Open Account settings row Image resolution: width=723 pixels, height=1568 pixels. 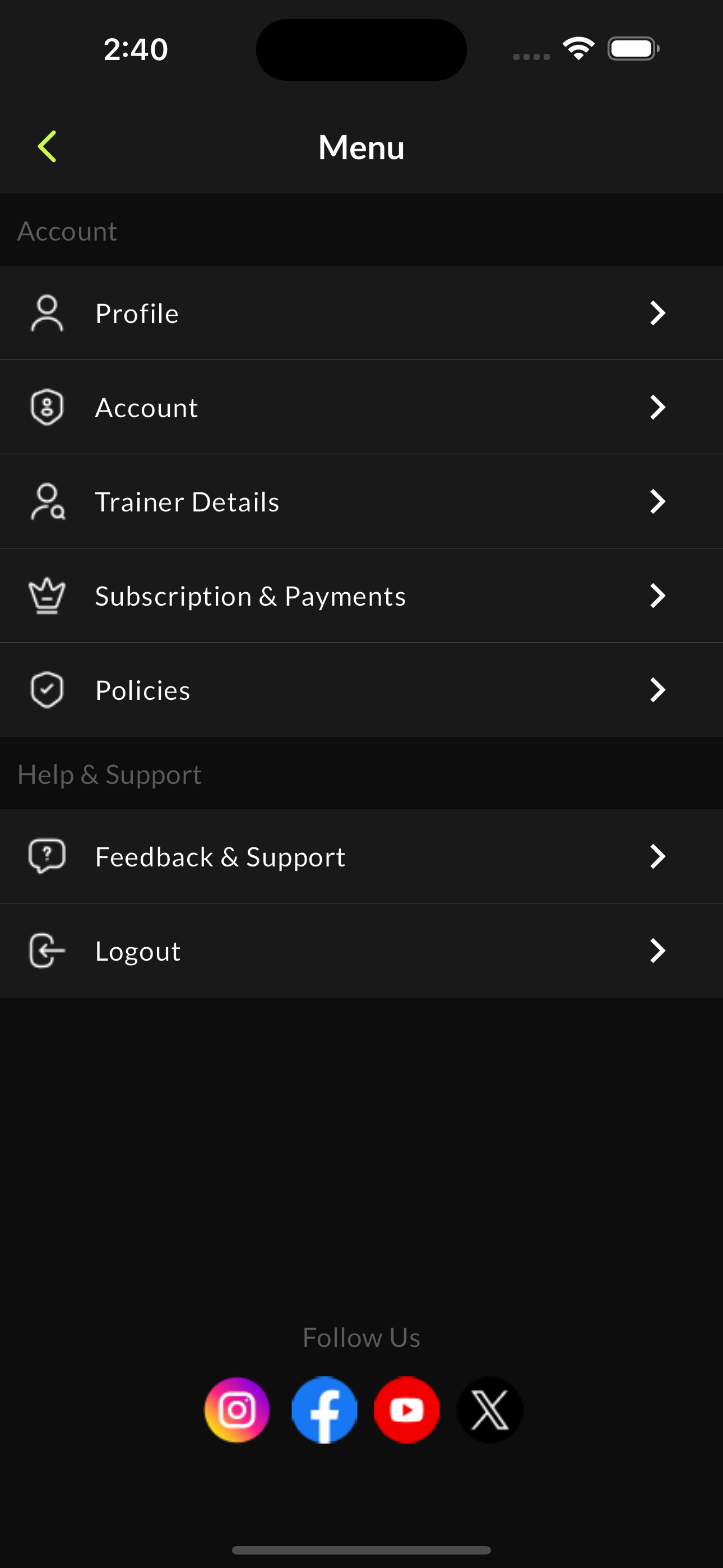(361, 407)
